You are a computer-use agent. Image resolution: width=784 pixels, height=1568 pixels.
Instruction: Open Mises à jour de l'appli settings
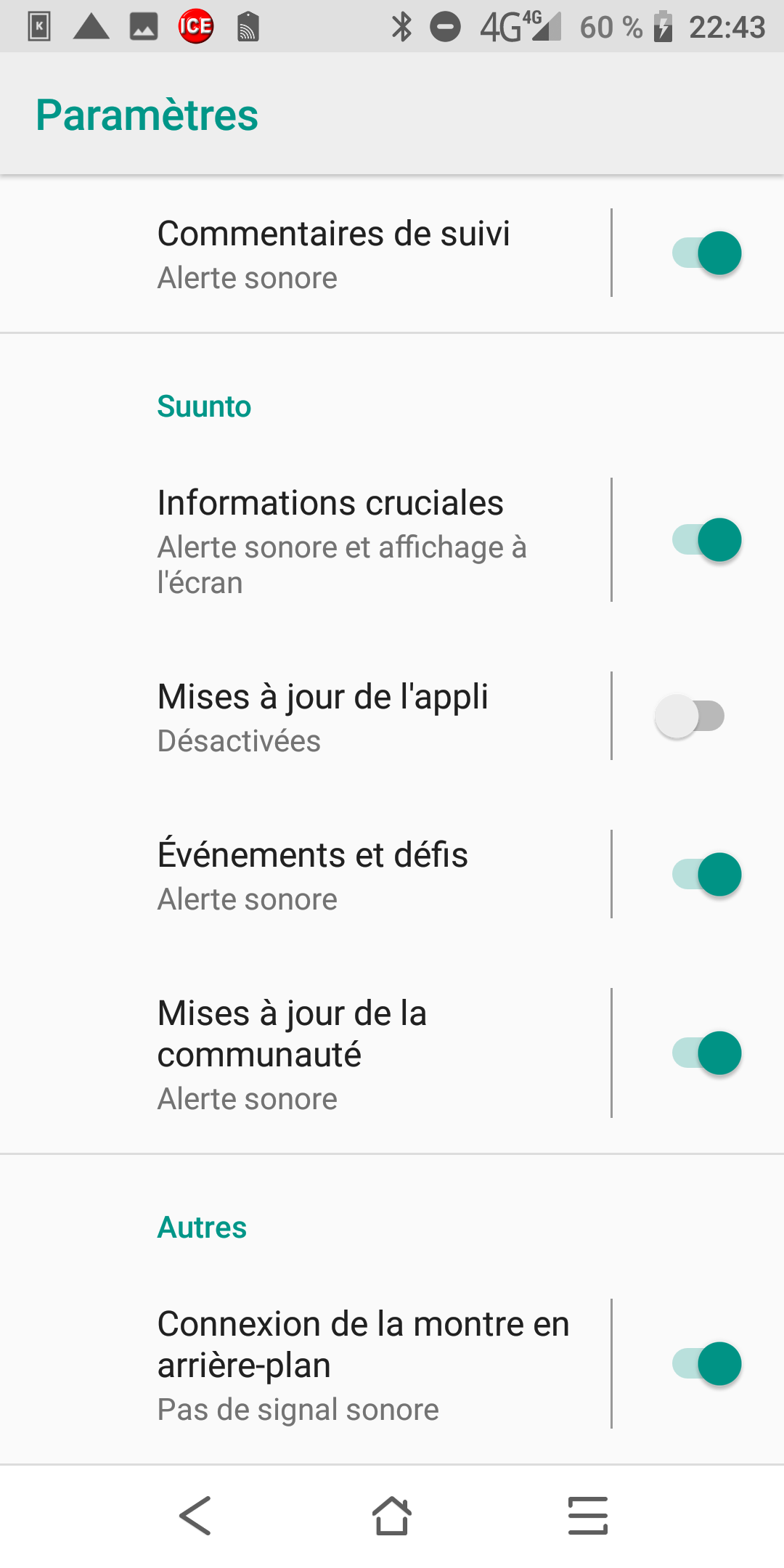[305, 716]
